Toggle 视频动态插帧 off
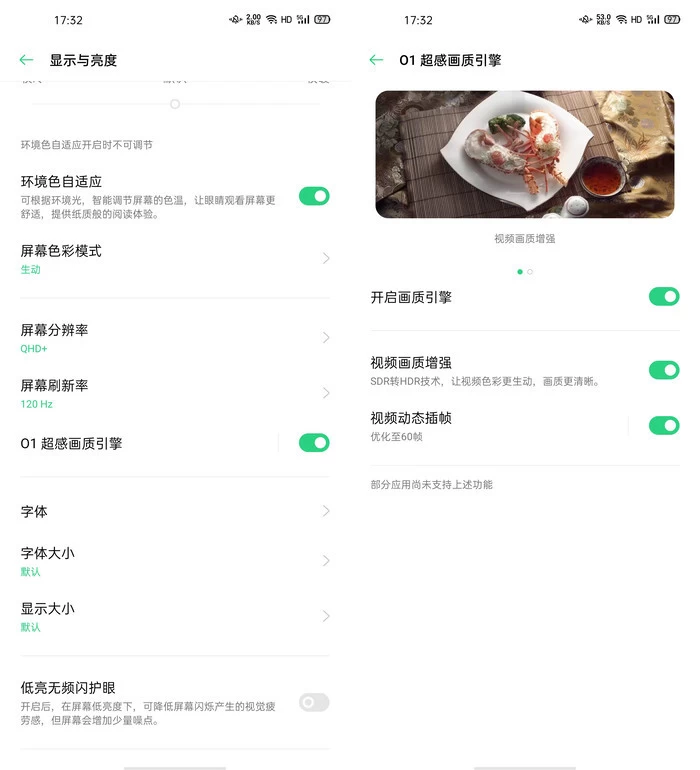Viewport: 700px width, 770px height. click(664, 425)
